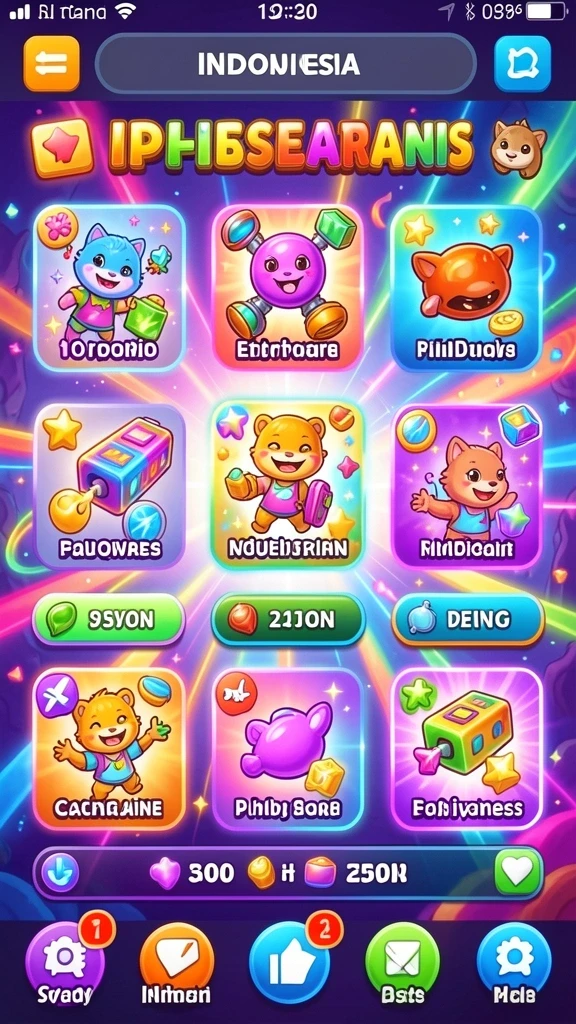
Task: Open the orange fox head tile
Action: click(x=466, y=288)
